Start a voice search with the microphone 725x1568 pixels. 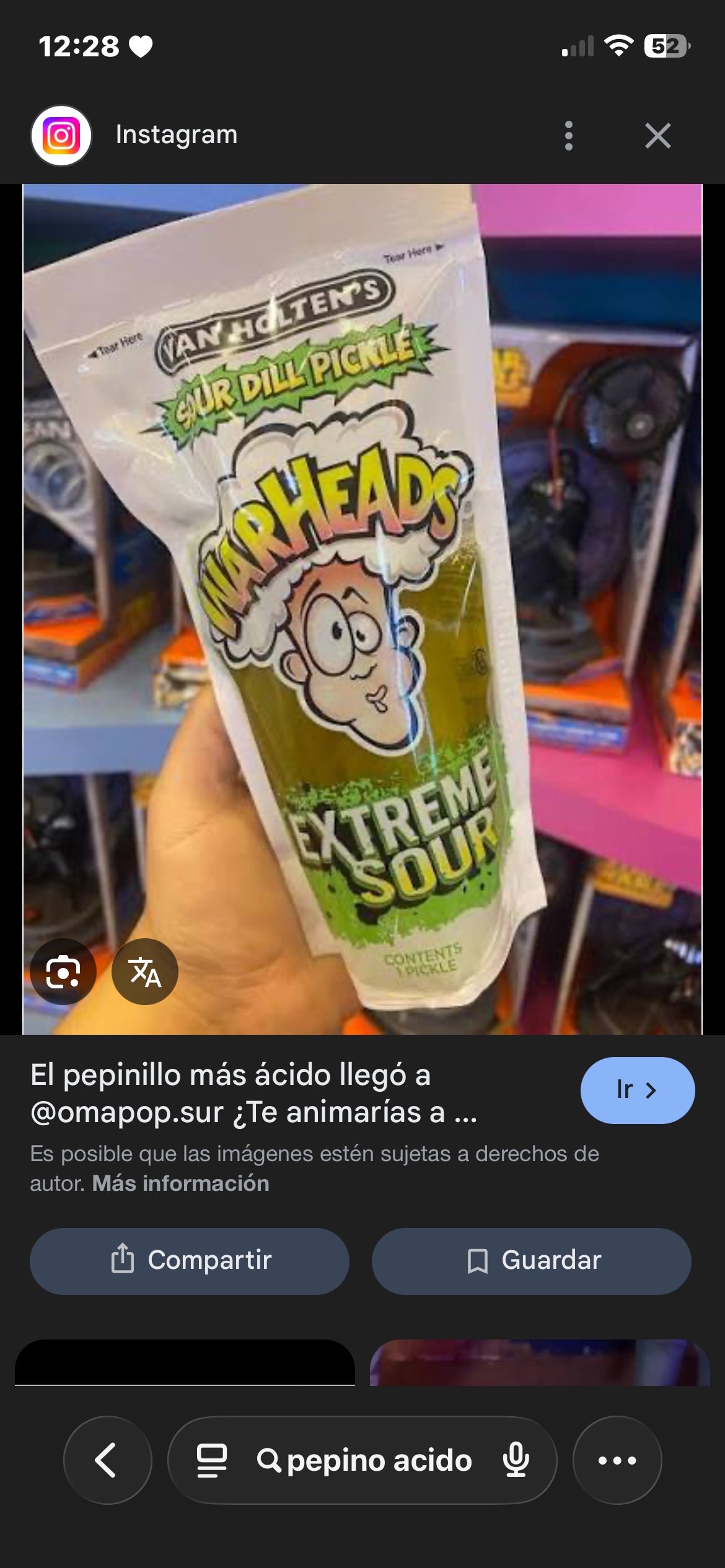(x=516, y=1460)
